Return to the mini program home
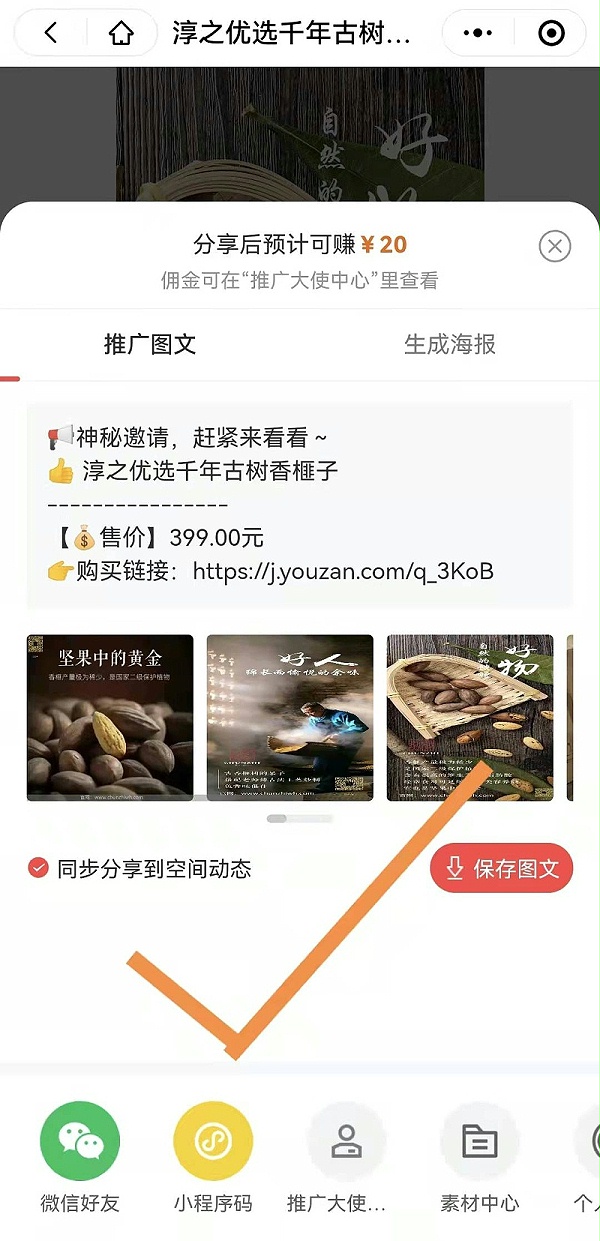 pyautogui.click(x=121, y=33)
